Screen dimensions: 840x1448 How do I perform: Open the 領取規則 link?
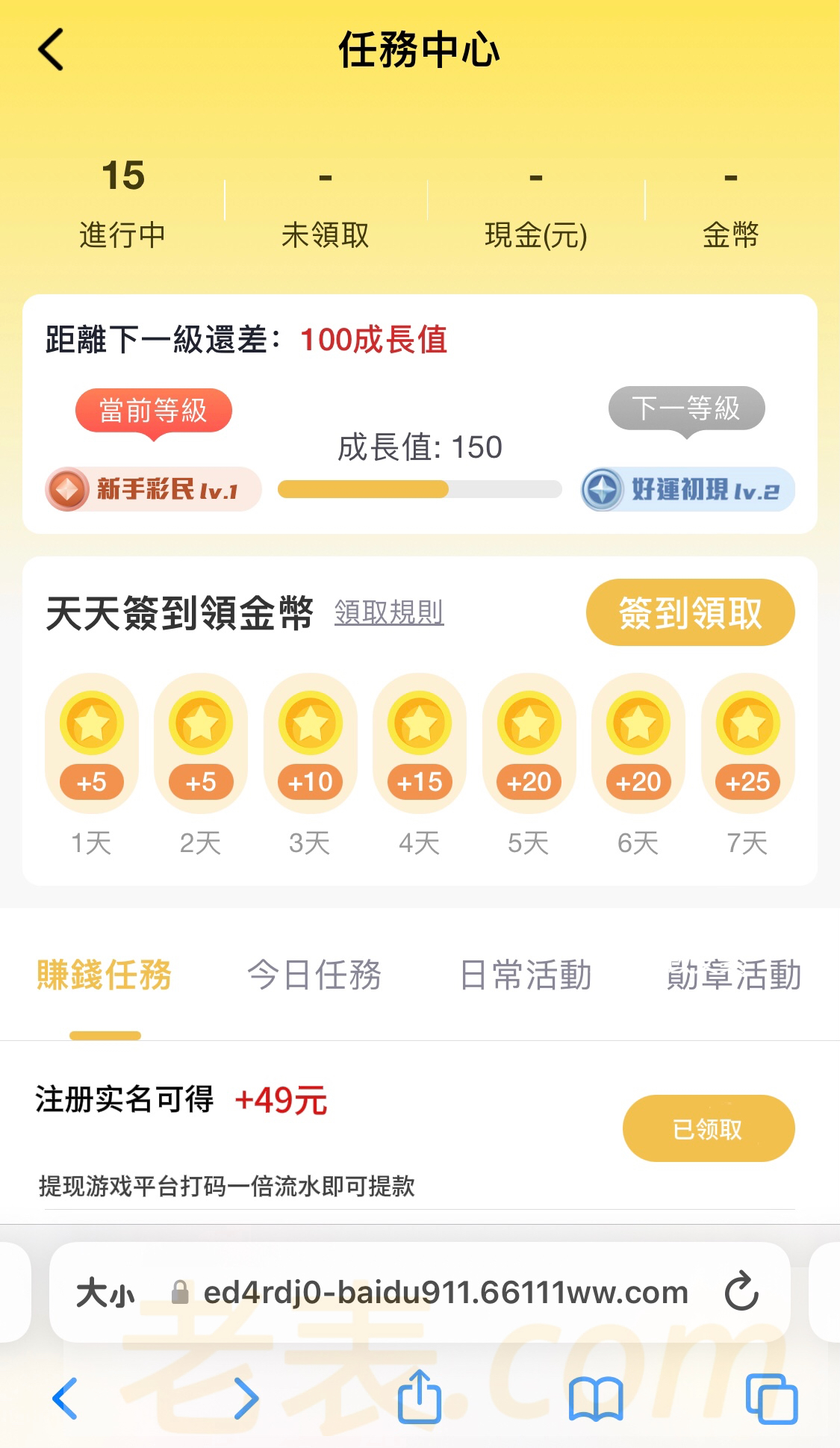point(389,612)
